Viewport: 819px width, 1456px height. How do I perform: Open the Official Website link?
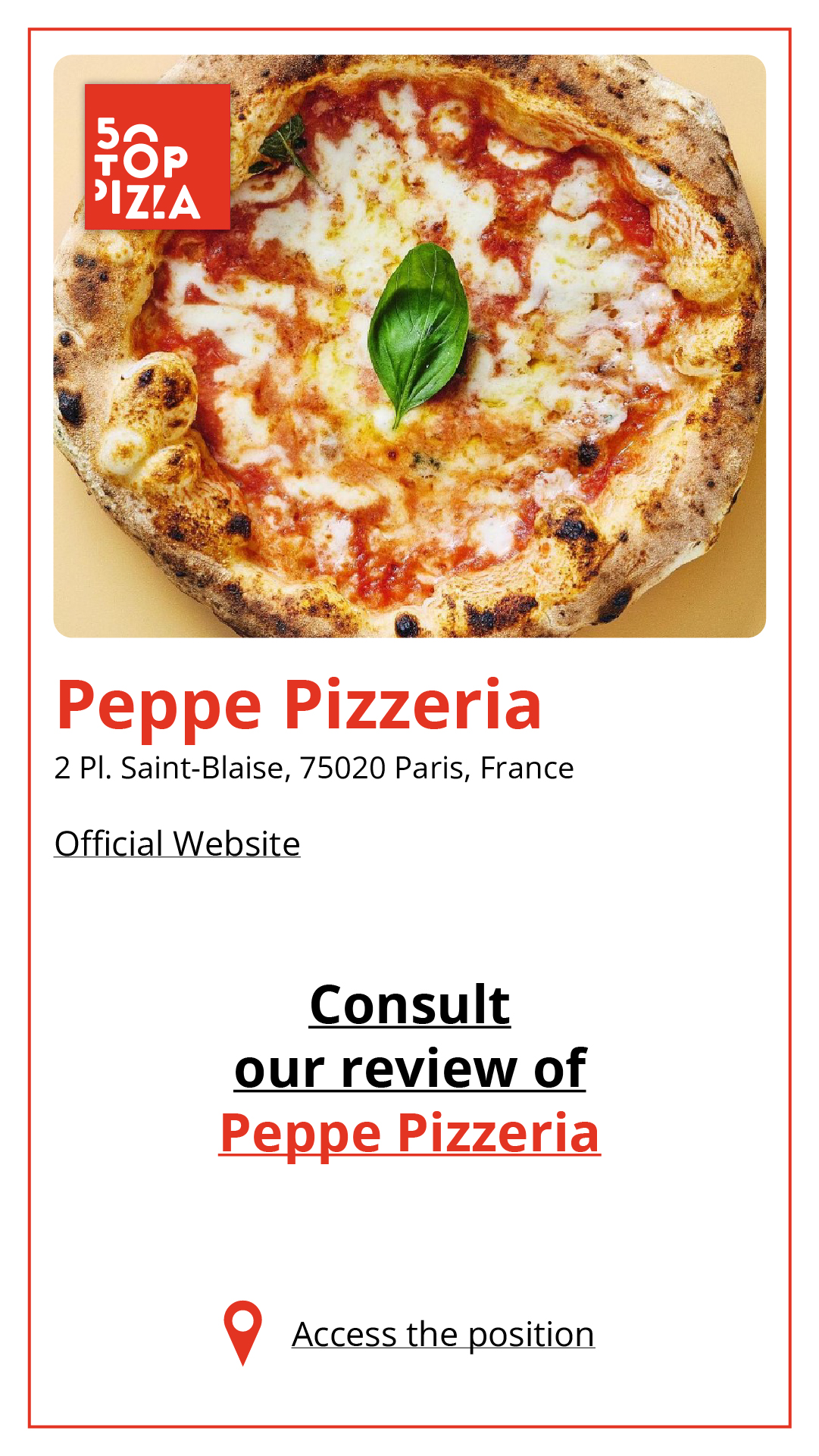[177, 844]
